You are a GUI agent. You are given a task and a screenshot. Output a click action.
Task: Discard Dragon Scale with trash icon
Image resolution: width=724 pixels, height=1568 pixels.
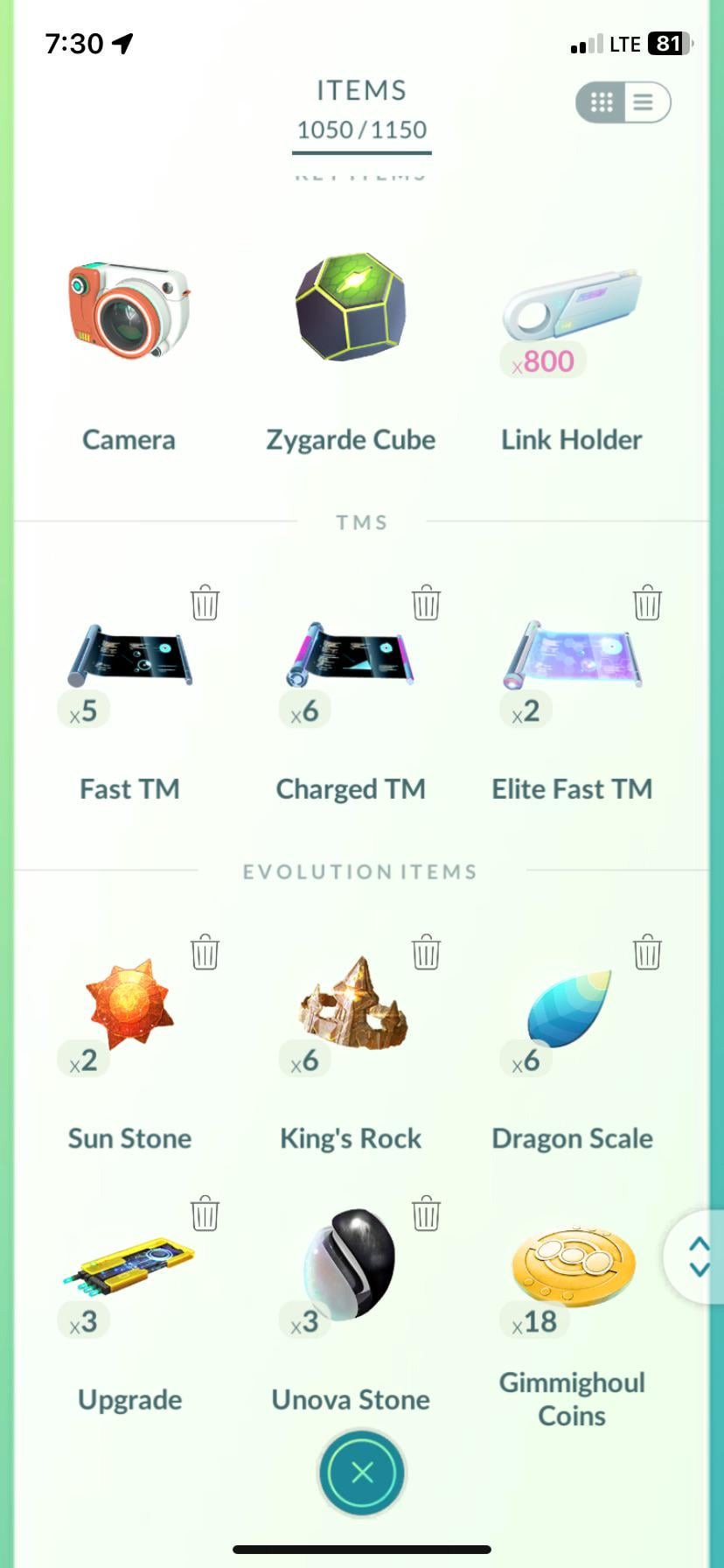tap(647, 952)
